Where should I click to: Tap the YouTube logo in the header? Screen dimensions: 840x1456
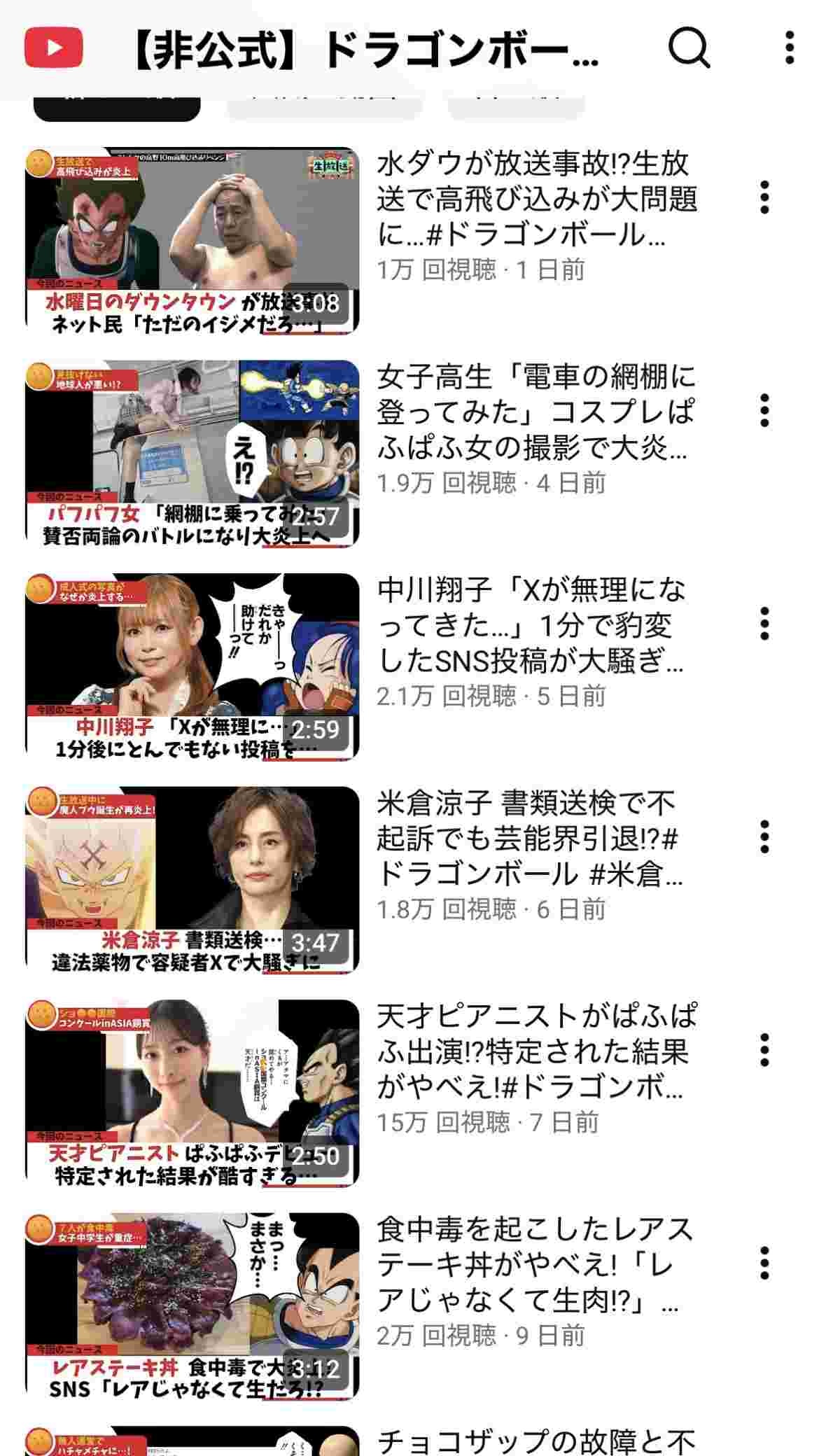pyautogui.click(x=54, y=48)
